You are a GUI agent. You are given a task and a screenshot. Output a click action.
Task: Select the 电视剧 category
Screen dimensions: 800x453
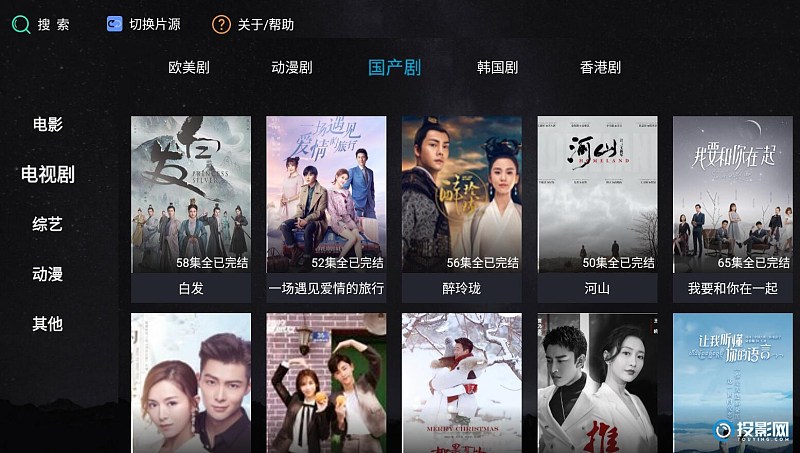(x=48, y=174)
